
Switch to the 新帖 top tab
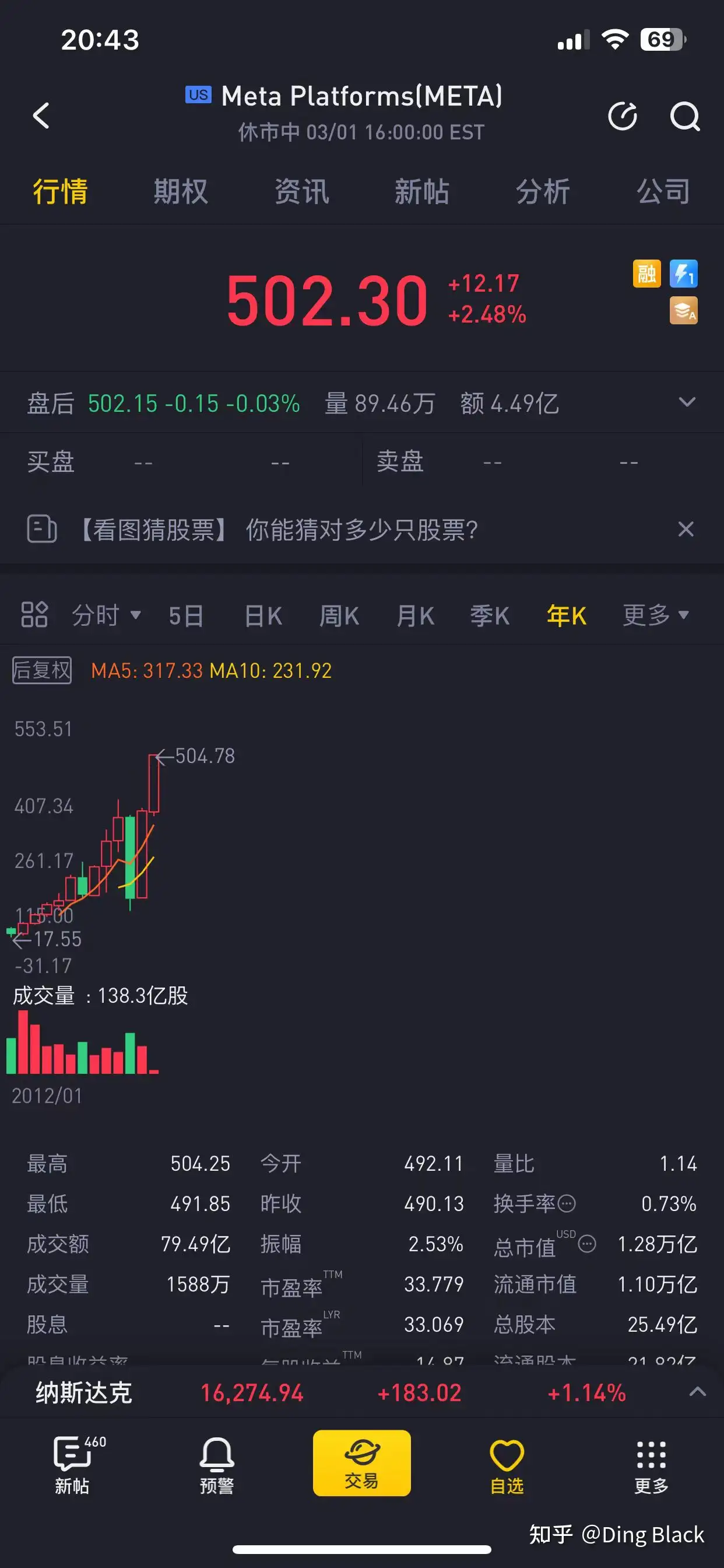click(x=421, y=191)
